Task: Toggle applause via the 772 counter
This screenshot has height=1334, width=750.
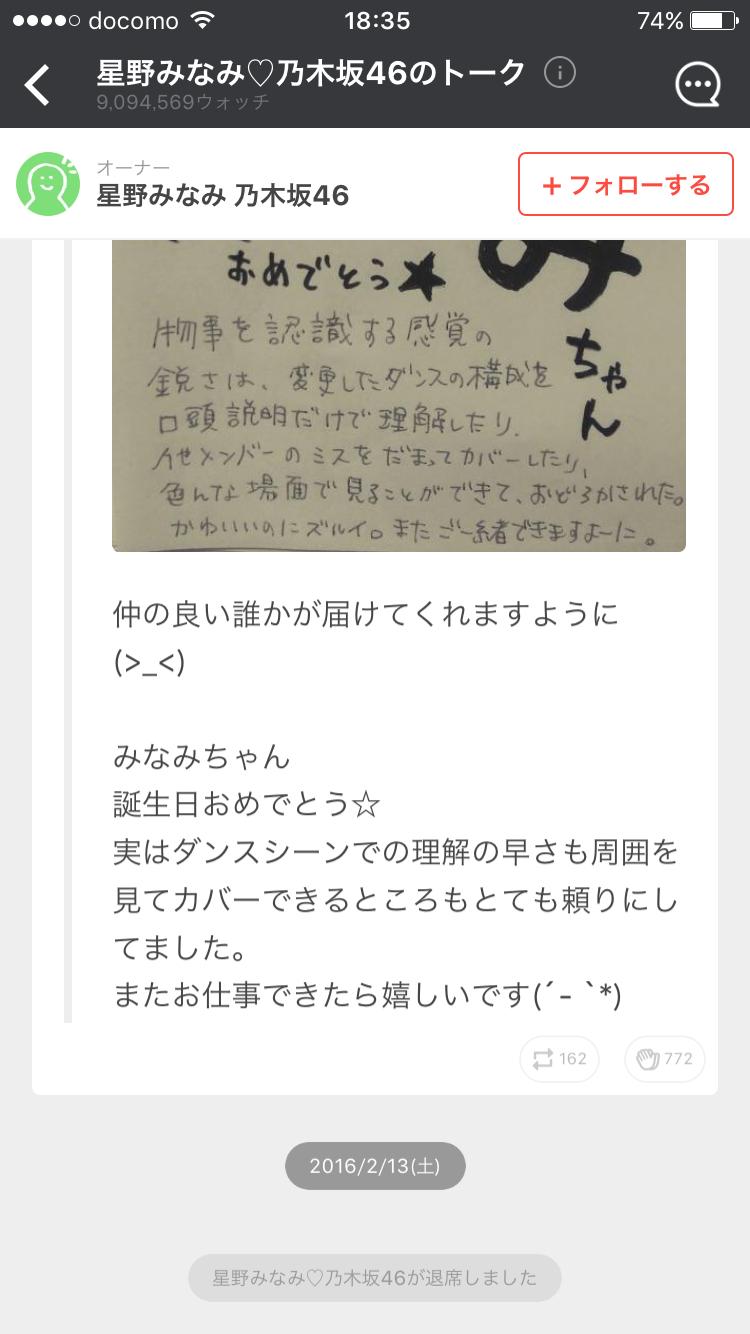Action: pyautogui.click(x=675, y=1058)
